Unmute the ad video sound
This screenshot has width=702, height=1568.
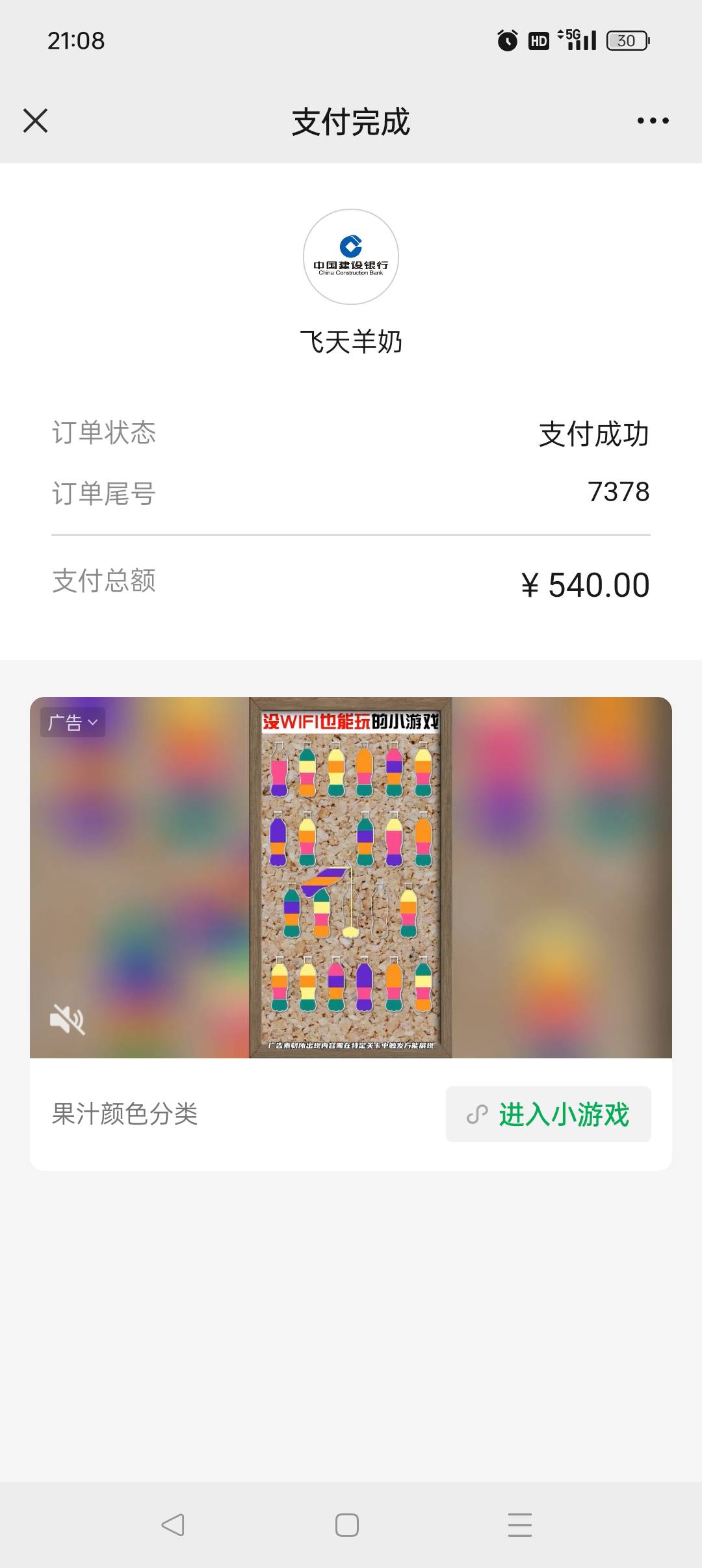click(x=68, y=1019)
